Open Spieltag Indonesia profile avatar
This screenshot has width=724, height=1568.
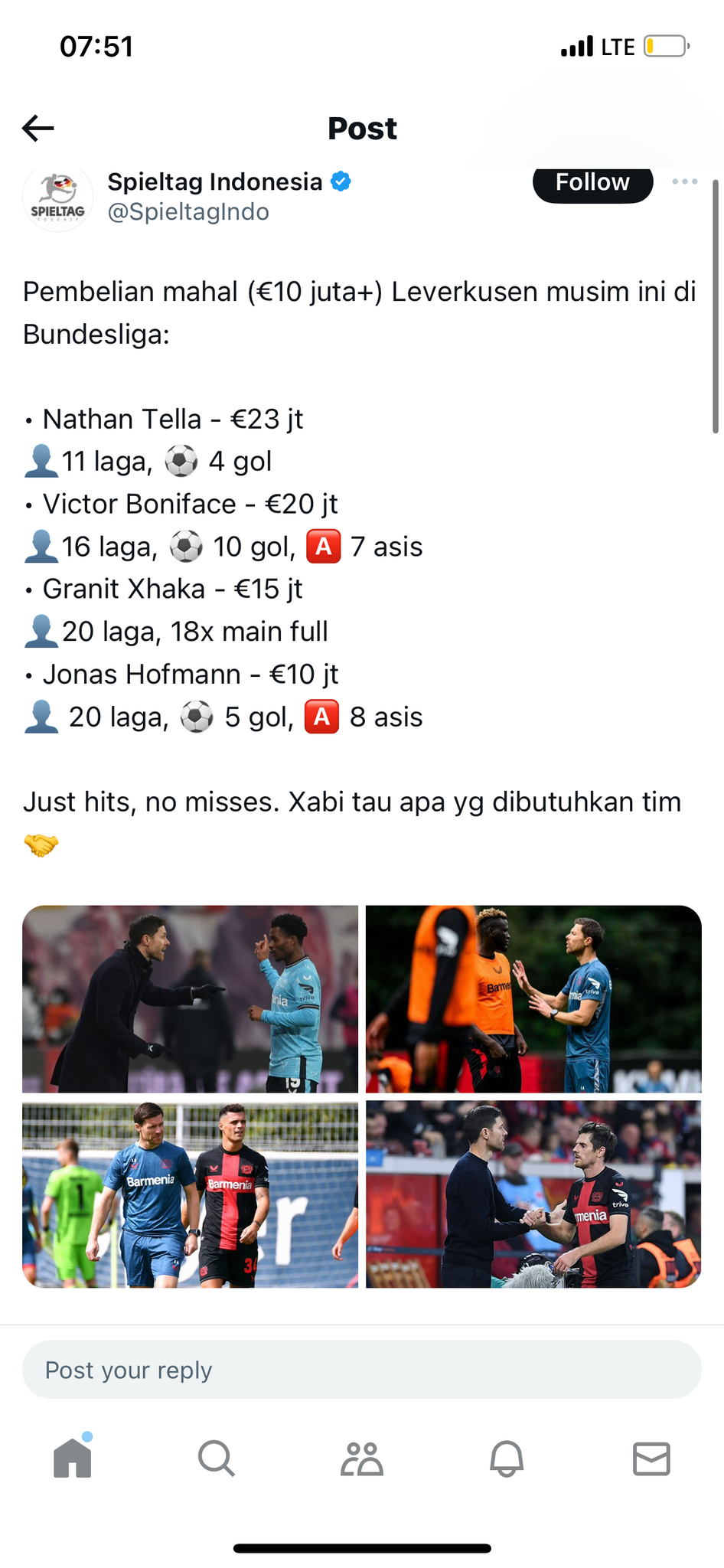click(x=58, y=199)
